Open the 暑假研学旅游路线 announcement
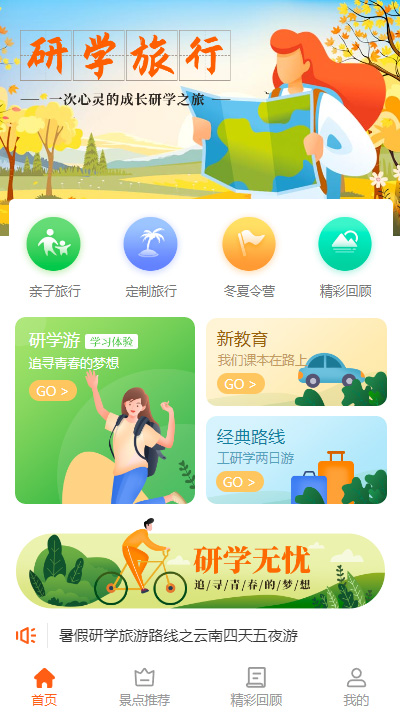The image size is (400, 712). pos(178,636)
